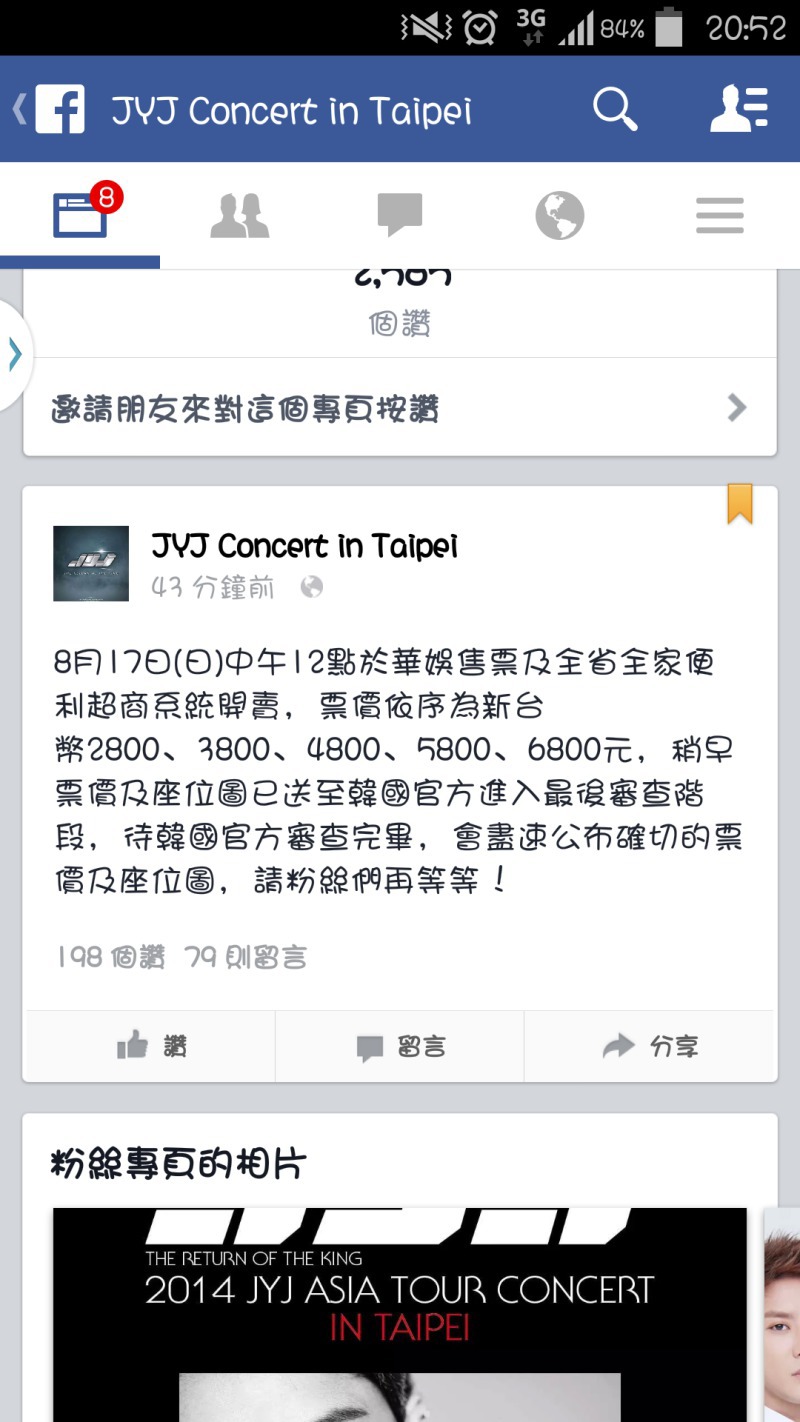The height and width of the screenshot is (1422, 800).
Task: Open the search magnifier
Action: 614,109
